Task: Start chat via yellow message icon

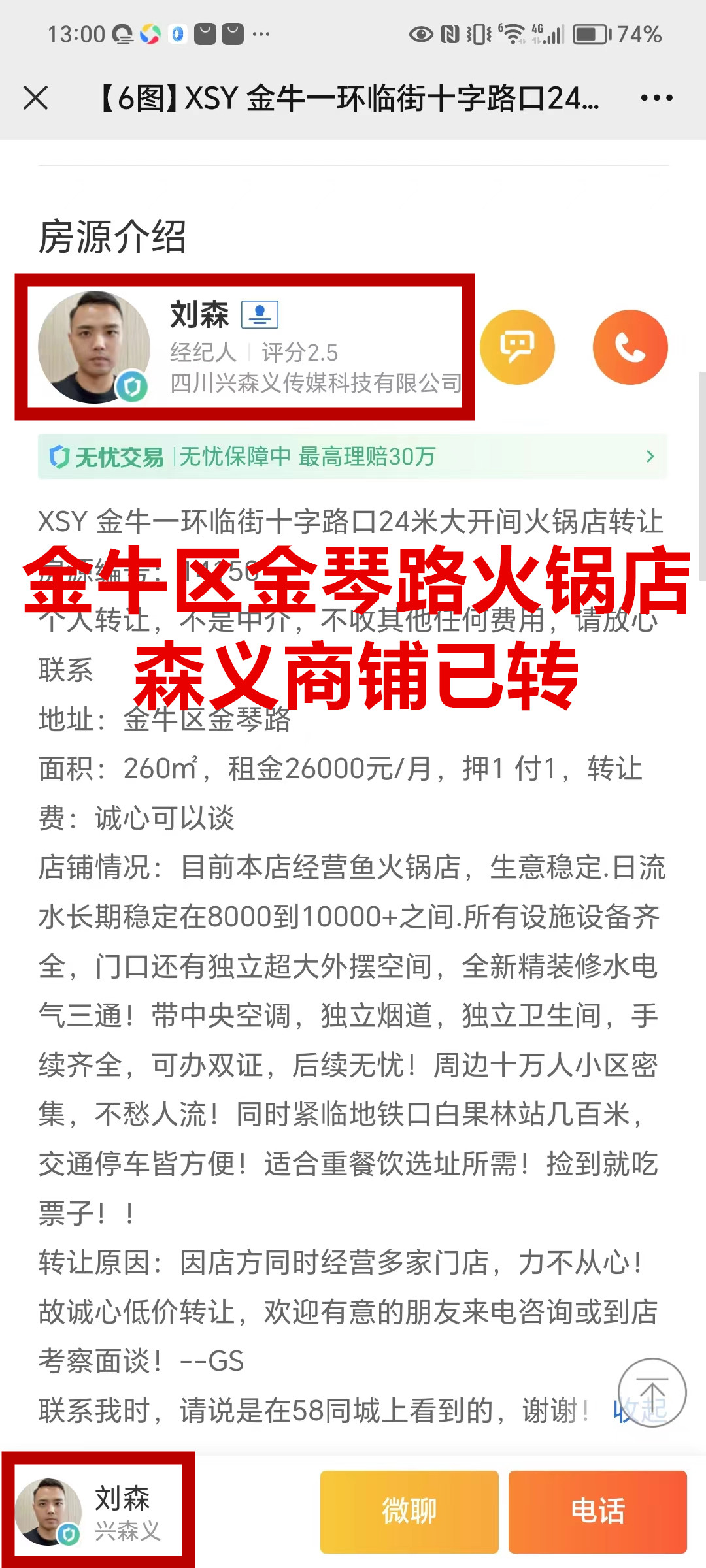Action: (517, 347)
